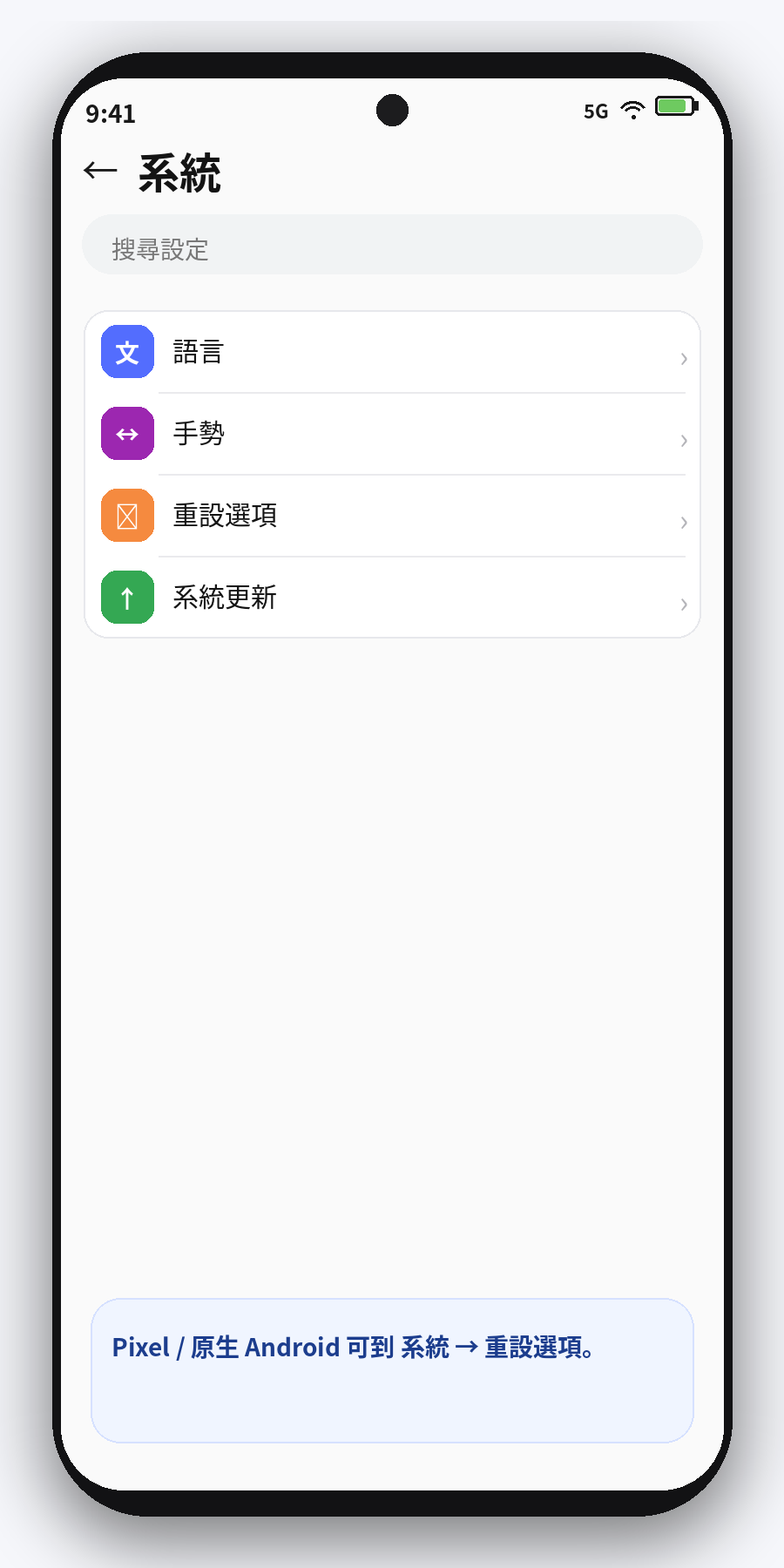Expand 重設選項 via its chevron
This screenshot has width=784, height=1568.
pos(684,523)
